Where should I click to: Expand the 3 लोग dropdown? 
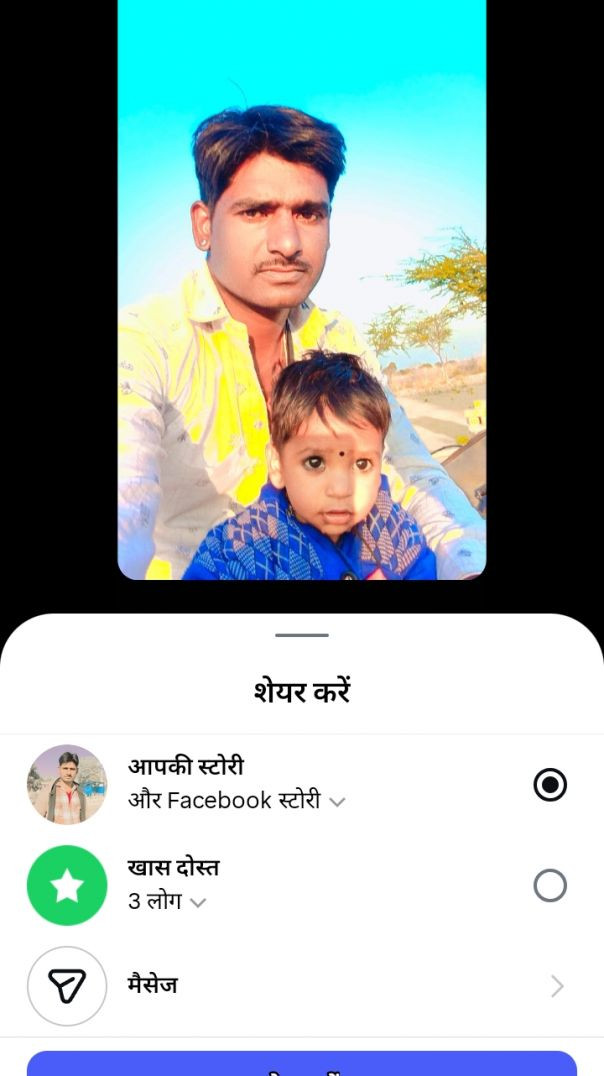point(198,902)
